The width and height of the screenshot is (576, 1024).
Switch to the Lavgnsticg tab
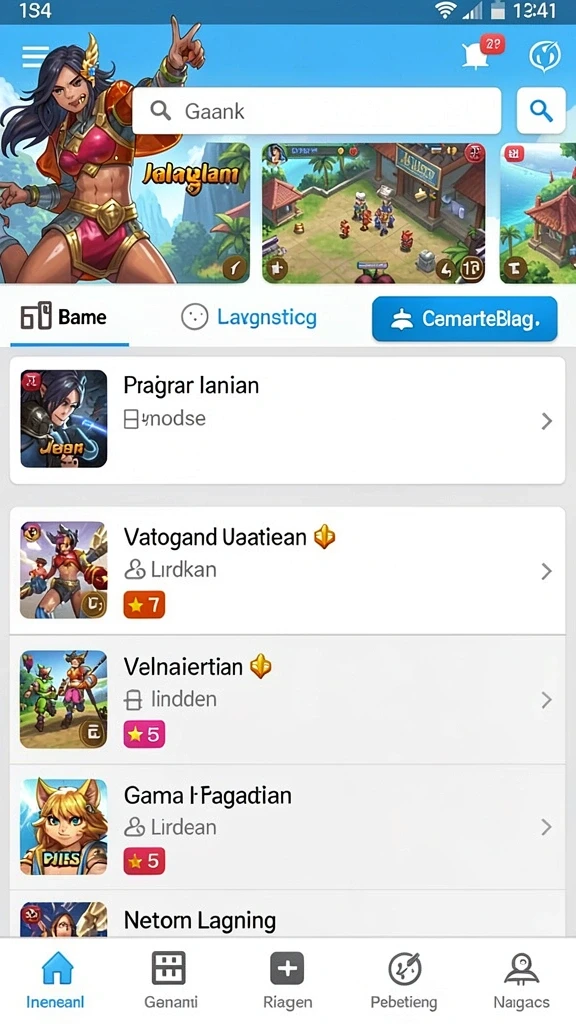click(249, 318)
